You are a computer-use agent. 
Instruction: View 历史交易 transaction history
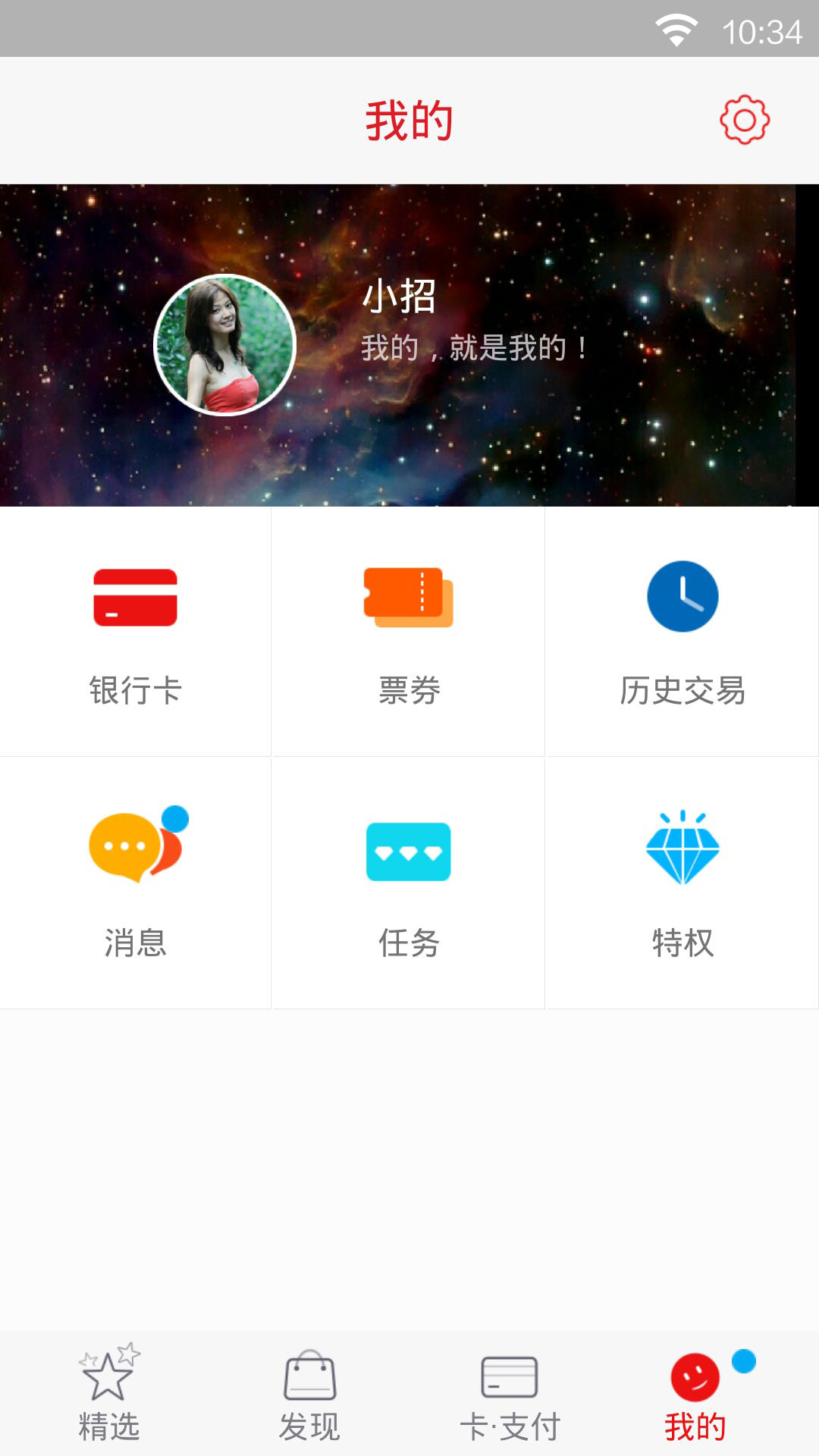682,631
